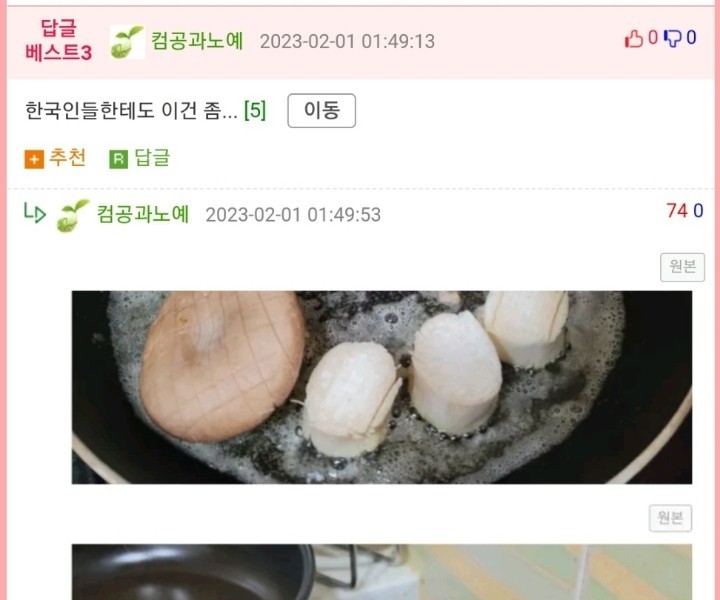View original of mushroom frying image
The height and width of the screenshot is (600, 720).
681,267
